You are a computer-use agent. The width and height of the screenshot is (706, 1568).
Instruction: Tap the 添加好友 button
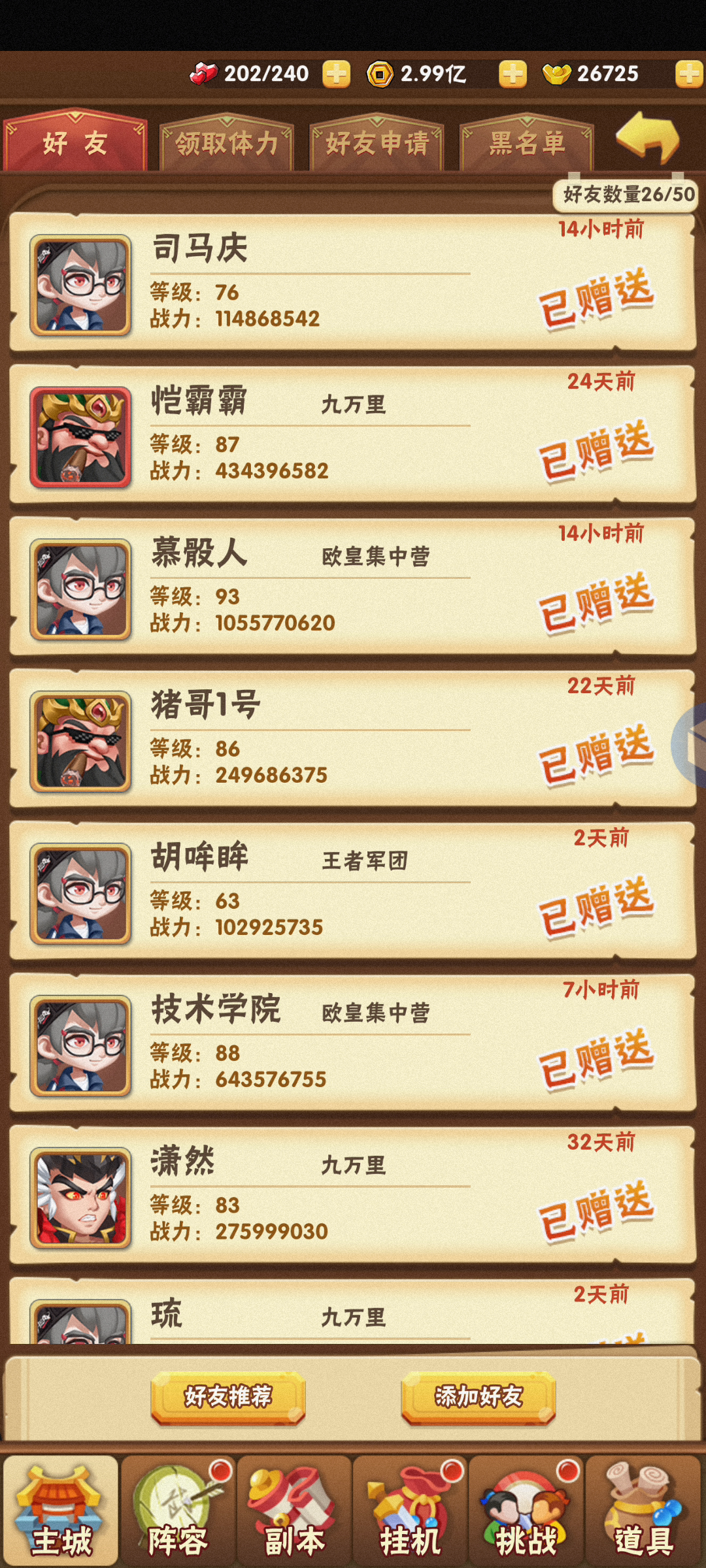[x=479, y=1397]
